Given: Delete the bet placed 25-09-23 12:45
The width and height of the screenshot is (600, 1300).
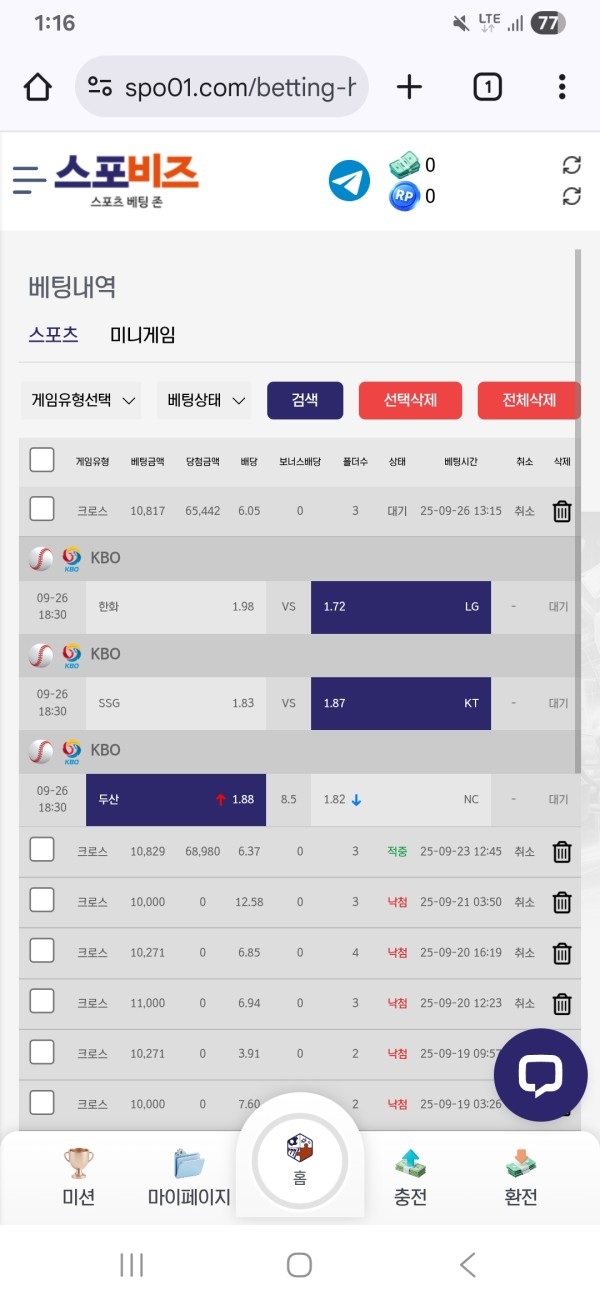Looking at the screenshot, I should coord(562,852).
